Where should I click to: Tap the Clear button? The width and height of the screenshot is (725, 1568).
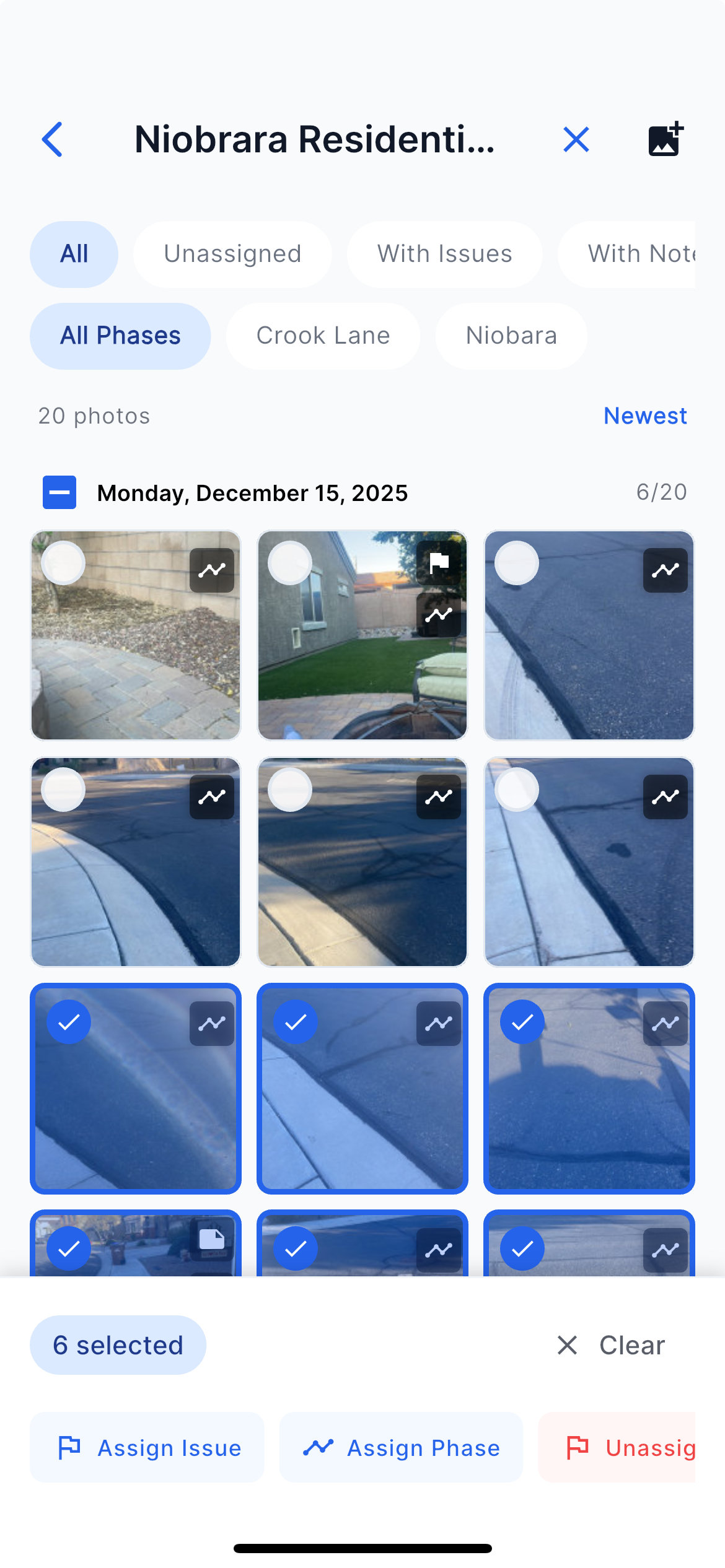coord(631,1345)
